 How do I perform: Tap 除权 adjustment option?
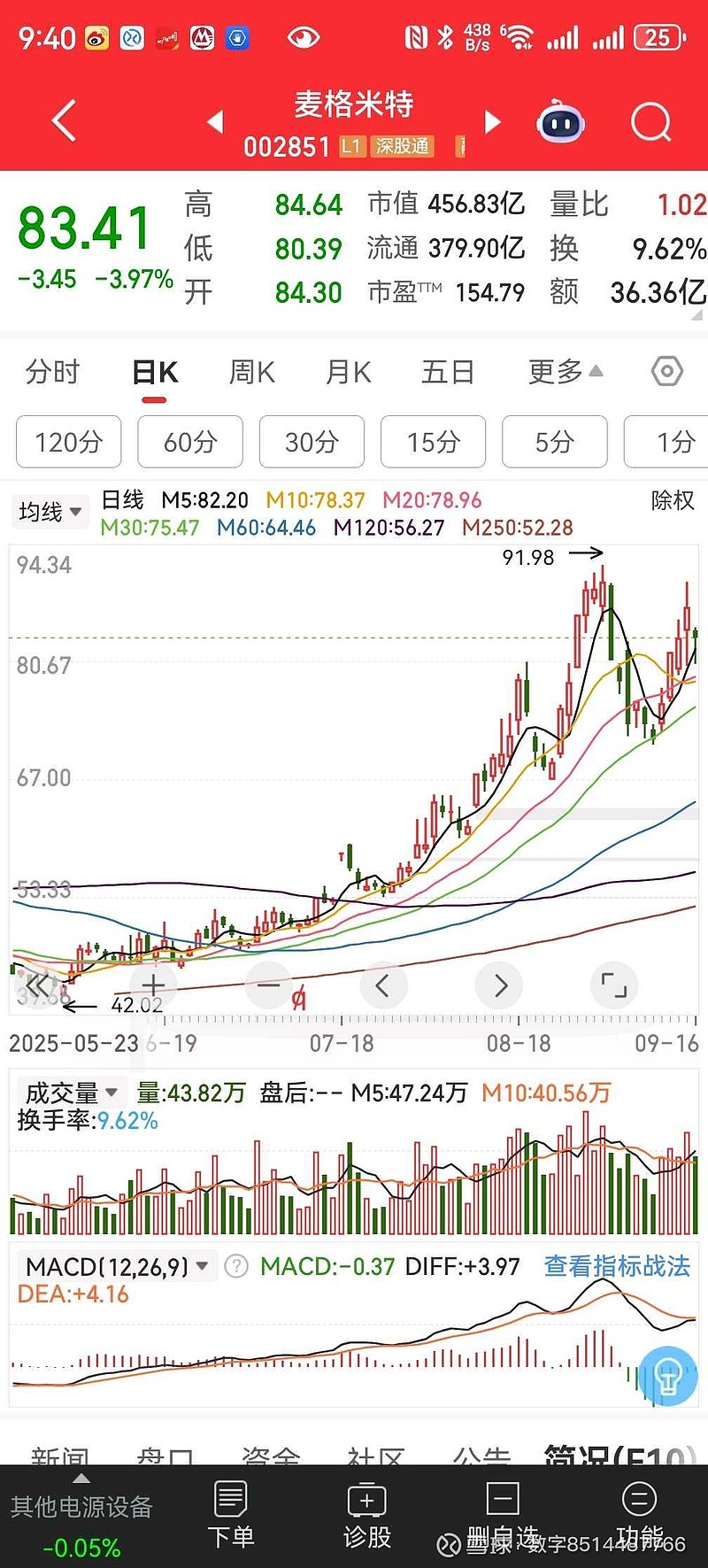(673, 500)
